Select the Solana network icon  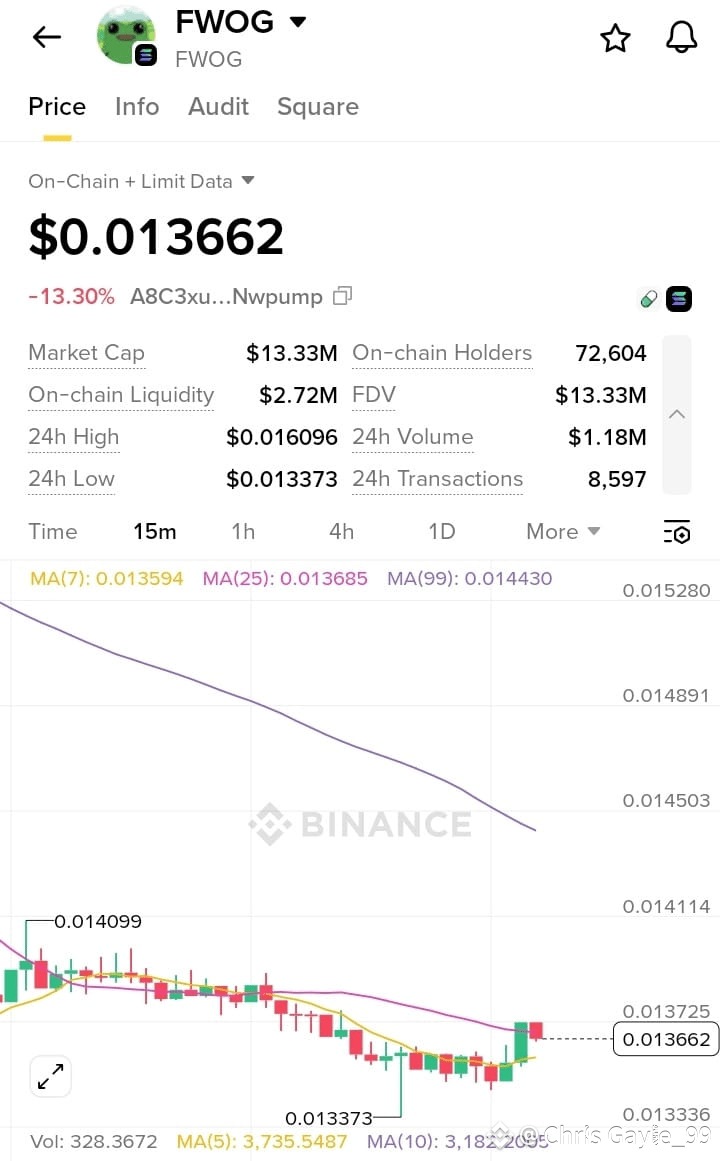680,298
